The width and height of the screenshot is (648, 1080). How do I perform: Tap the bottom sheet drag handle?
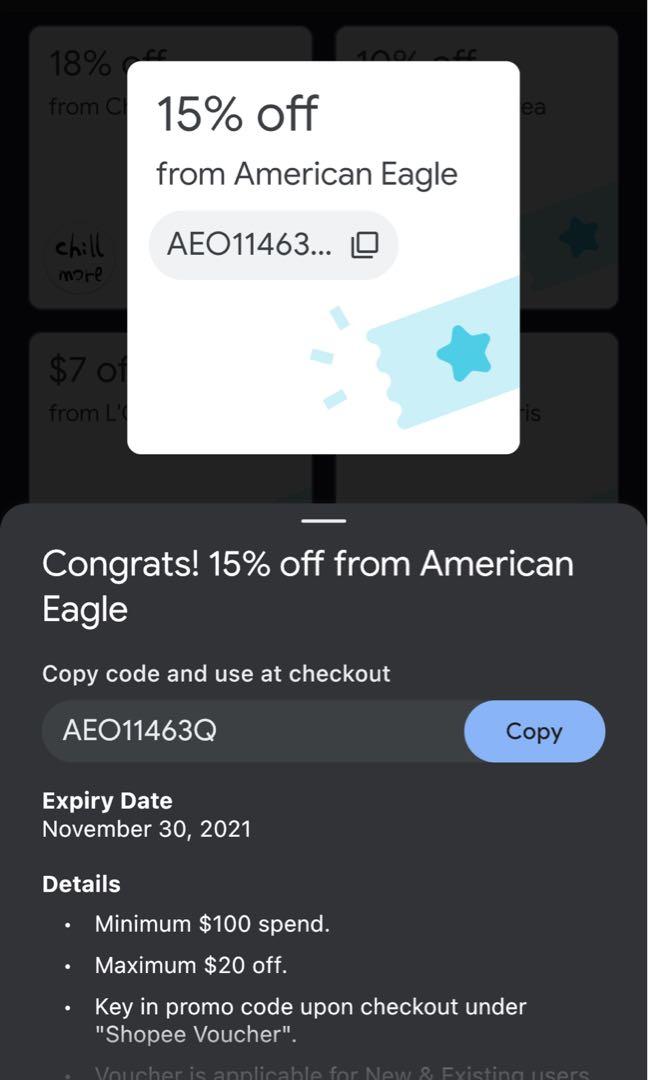click(x=323, y=520)
